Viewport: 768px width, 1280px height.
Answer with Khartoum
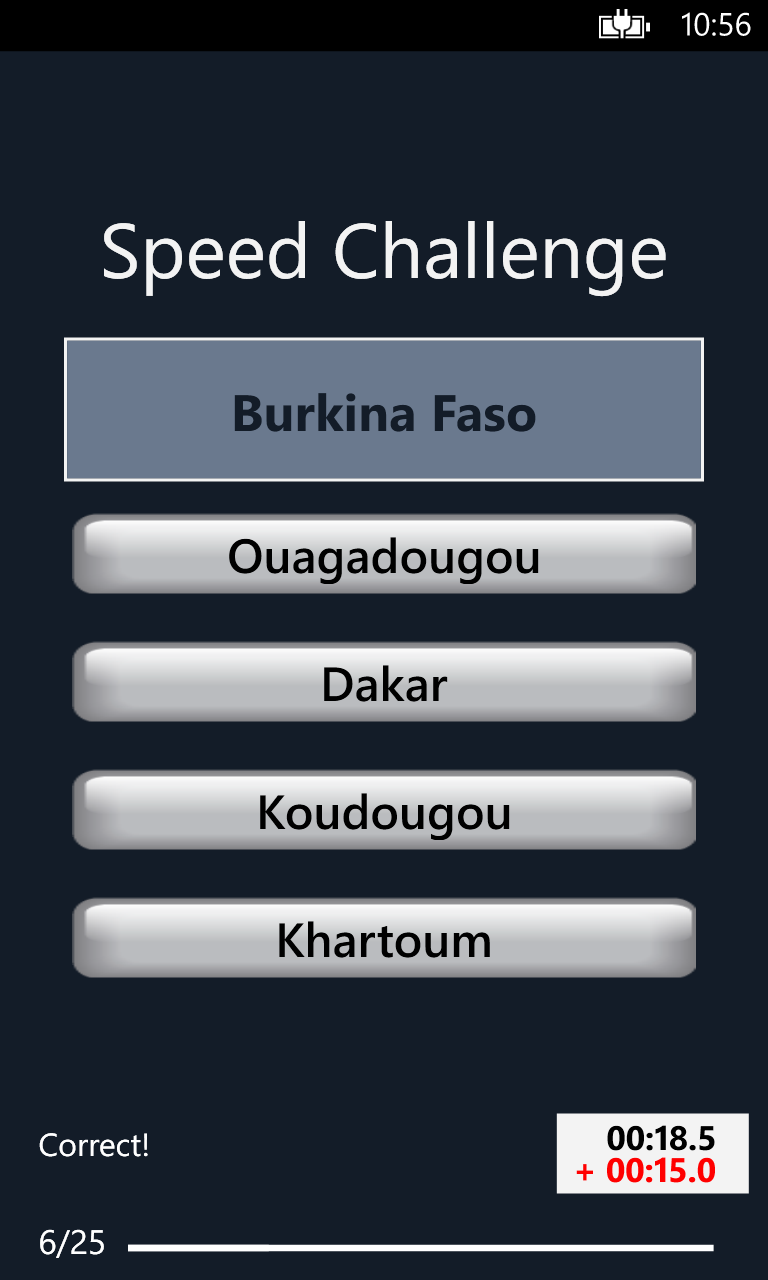coord(384,939)
